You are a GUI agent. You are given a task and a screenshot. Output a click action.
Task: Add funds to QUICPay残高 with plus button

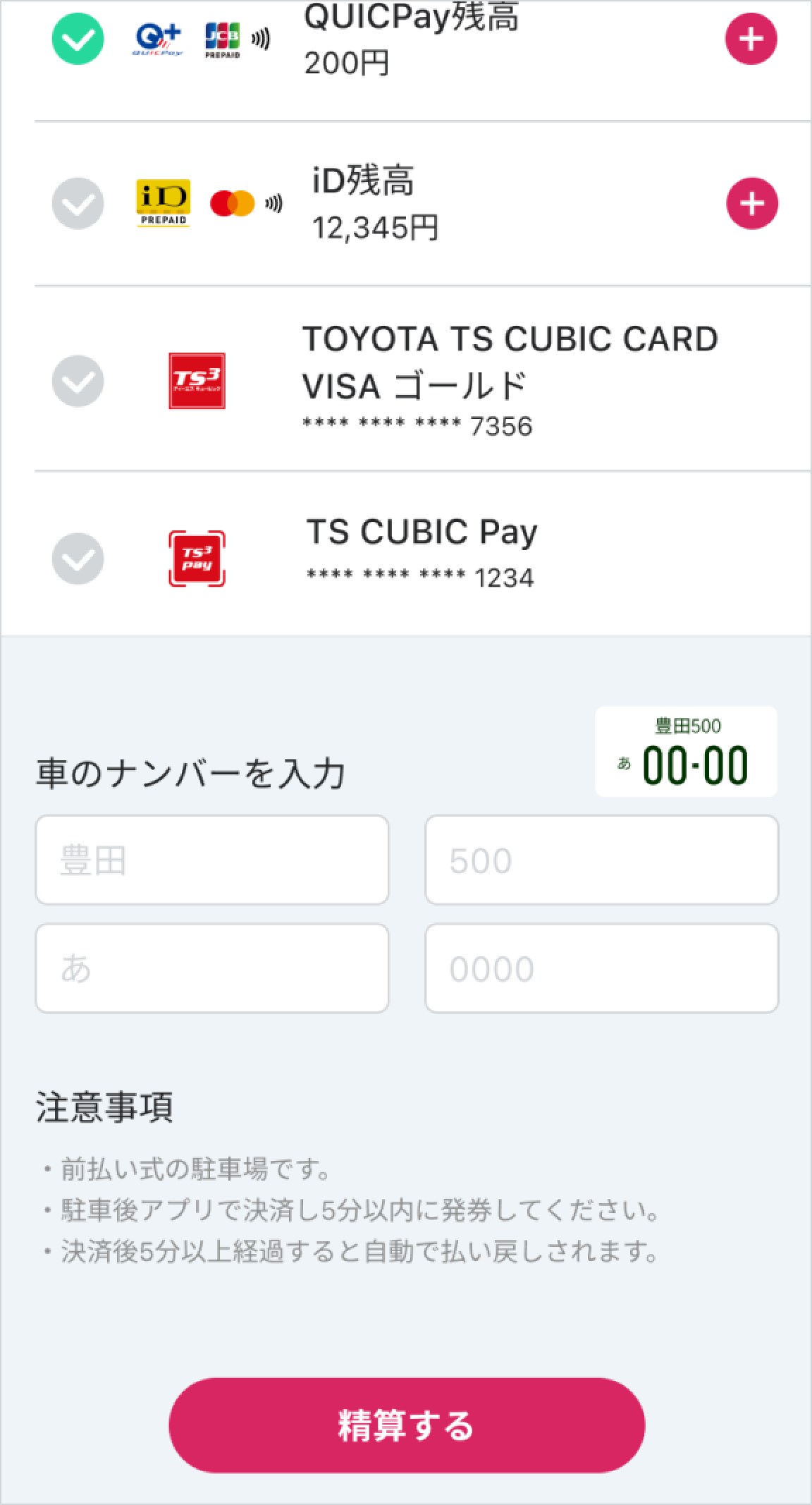point(751,39)
